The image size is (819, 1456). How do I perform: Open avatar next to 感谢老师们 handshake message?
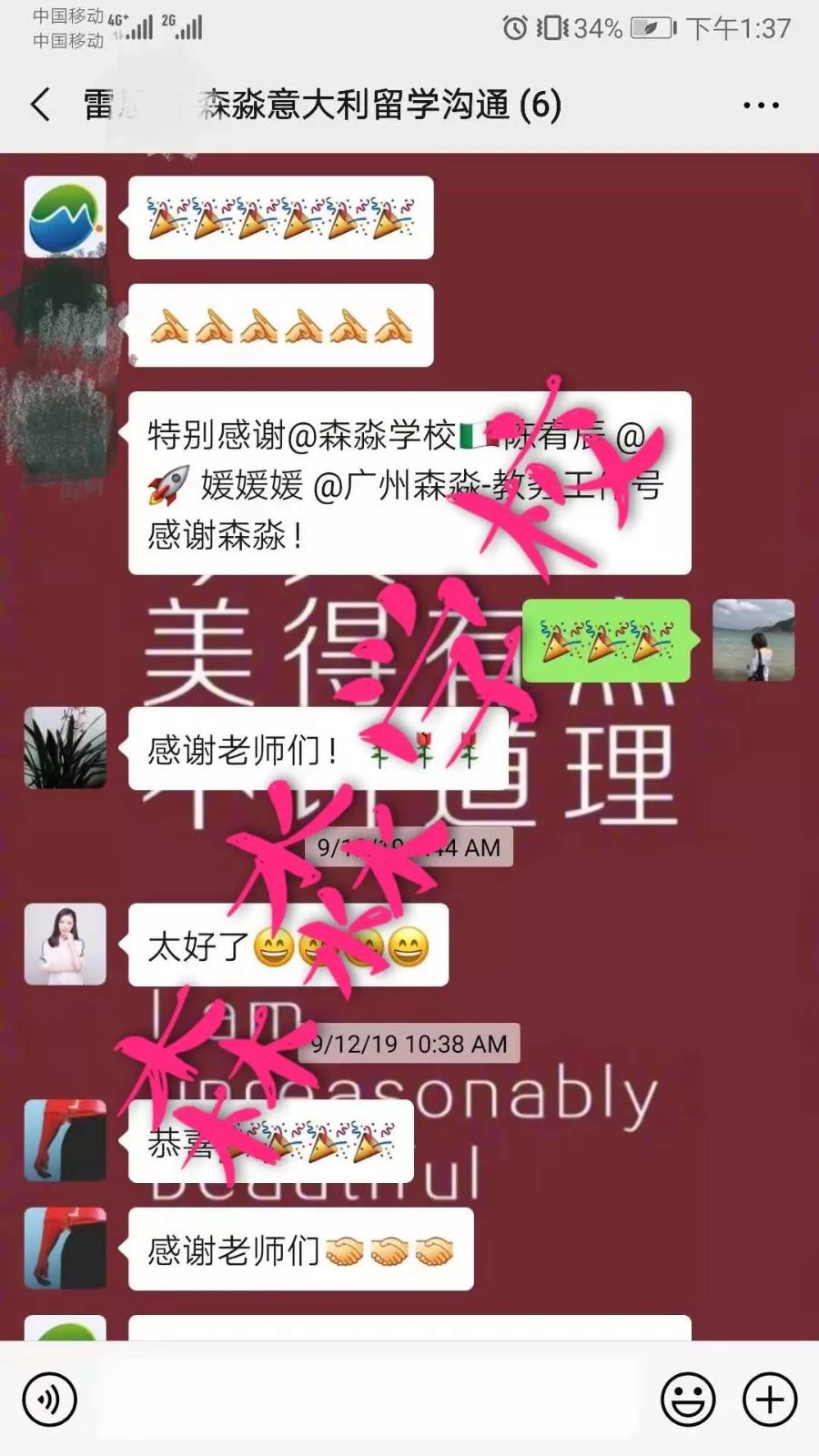[x=65, y=1249]
